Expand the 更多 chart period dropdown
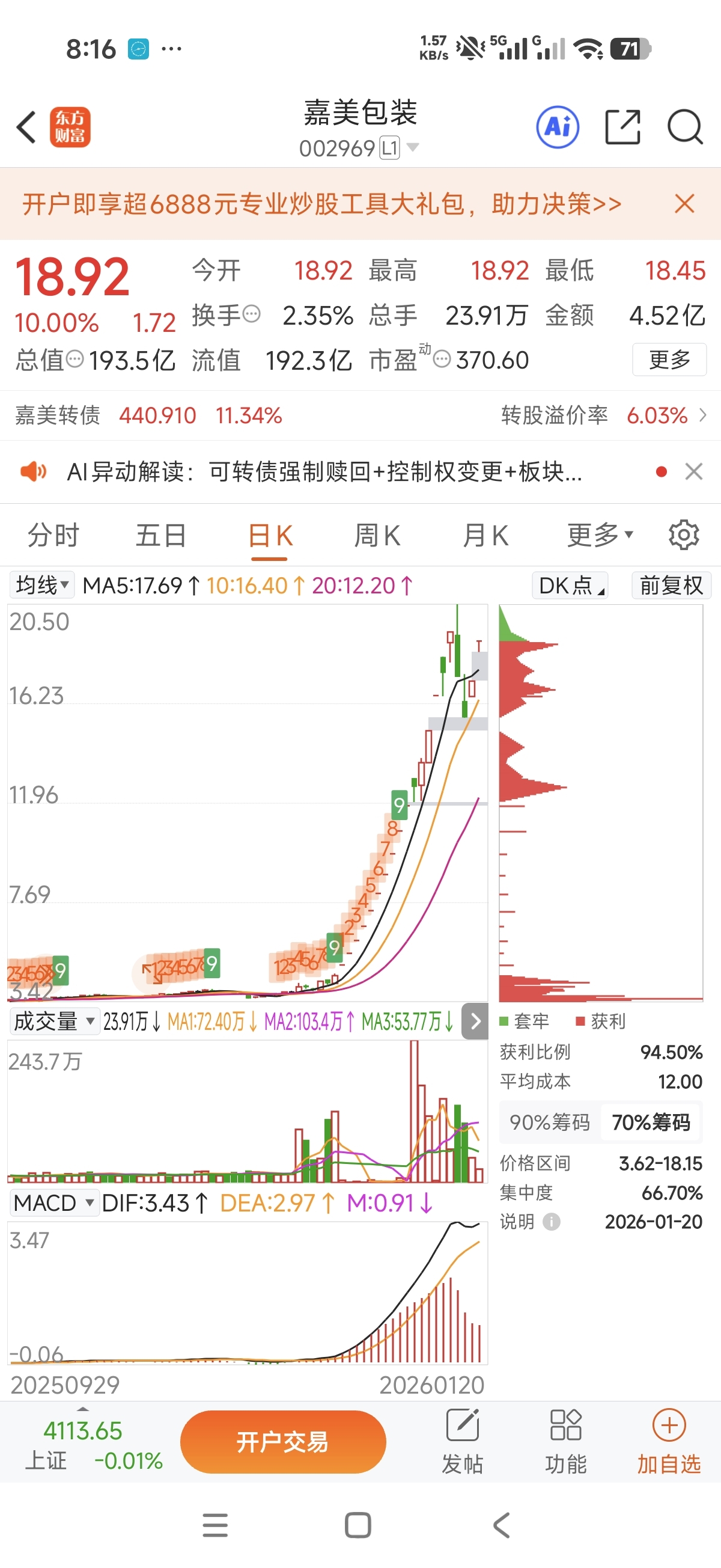721x1568 pixels. point(600,536)
